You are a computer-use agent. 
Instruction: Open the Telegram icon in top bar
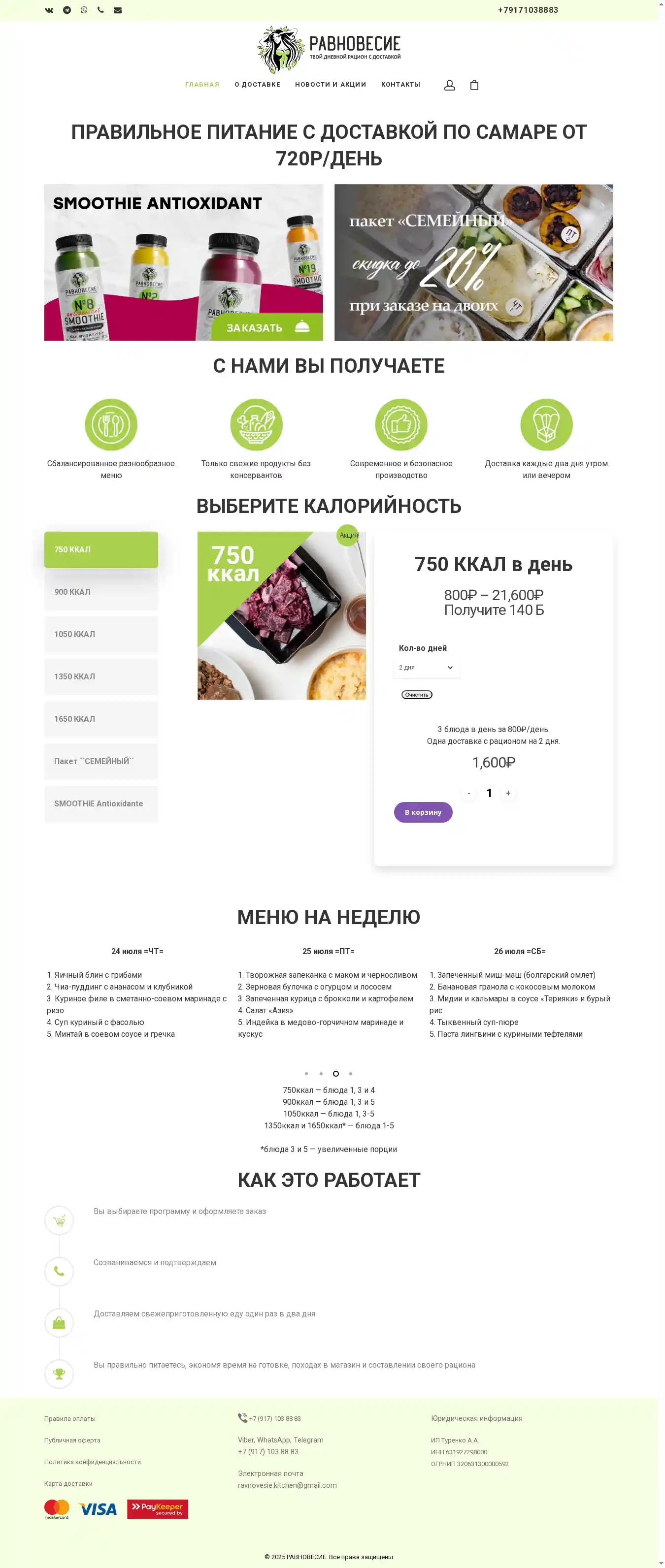pyautogui.click(x=67, y=10)
